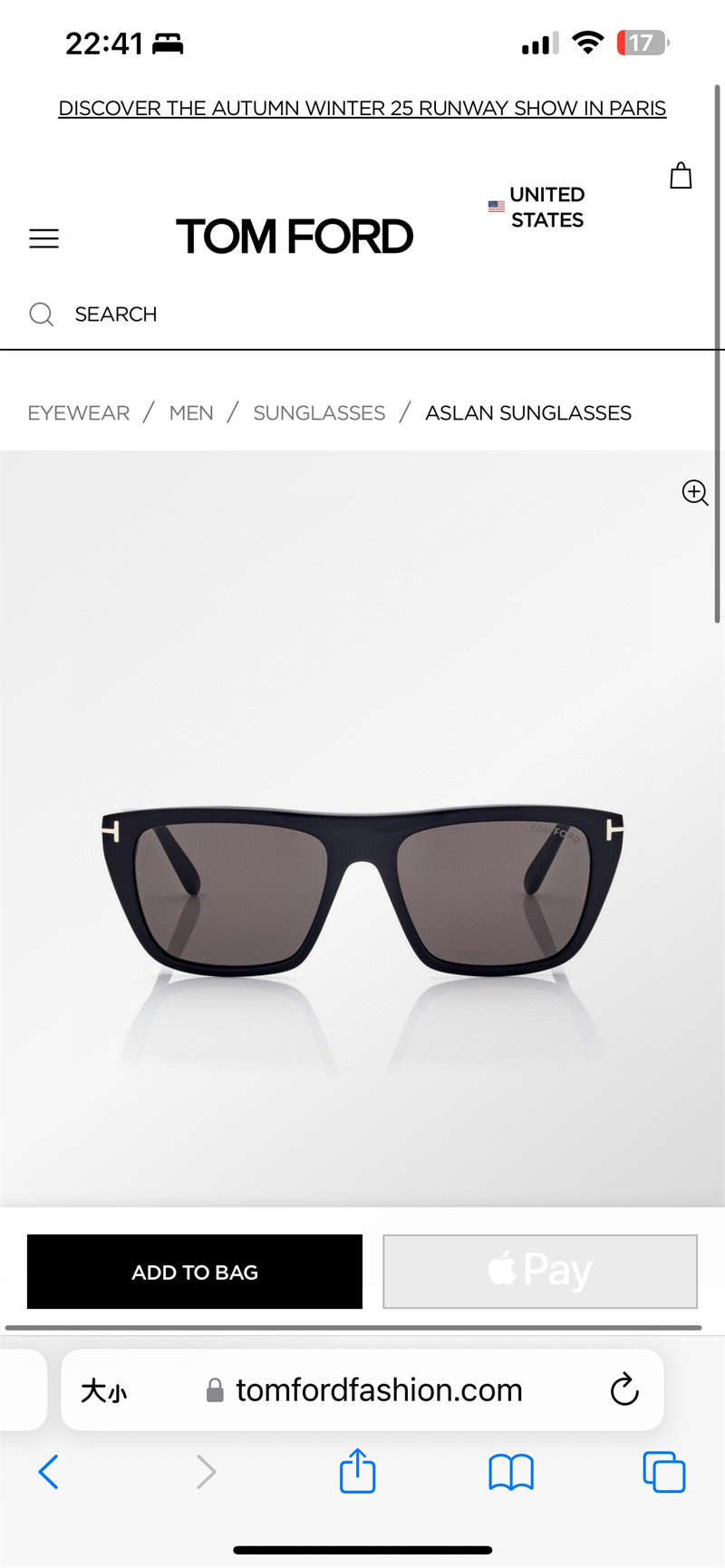Open the hamburger menu

tap(43, 238)
